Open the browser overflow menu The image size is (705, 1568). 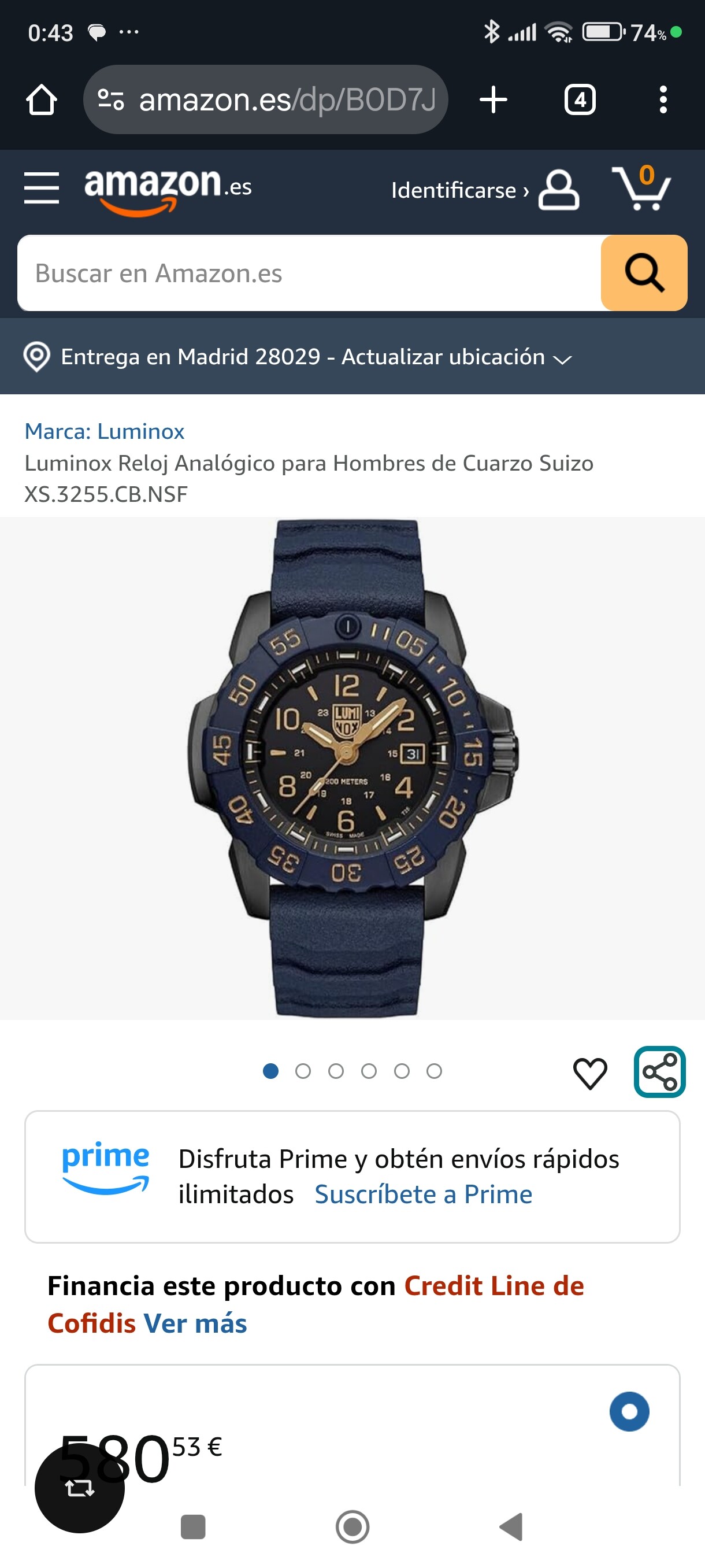[662, 100]
